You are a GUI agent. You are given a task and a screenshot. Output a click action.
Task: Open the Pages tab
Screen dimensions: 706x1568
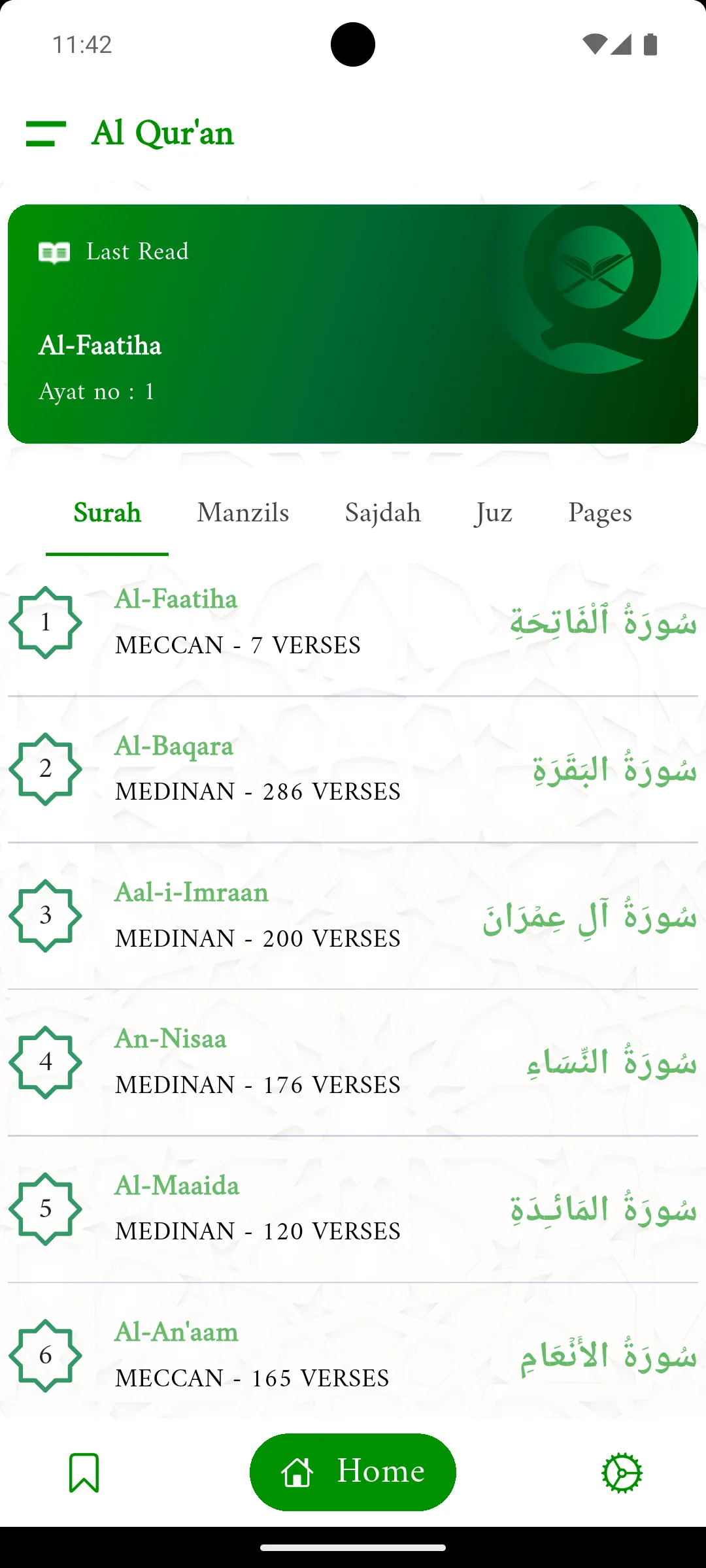pyautogui.click(x=599, y=513)
